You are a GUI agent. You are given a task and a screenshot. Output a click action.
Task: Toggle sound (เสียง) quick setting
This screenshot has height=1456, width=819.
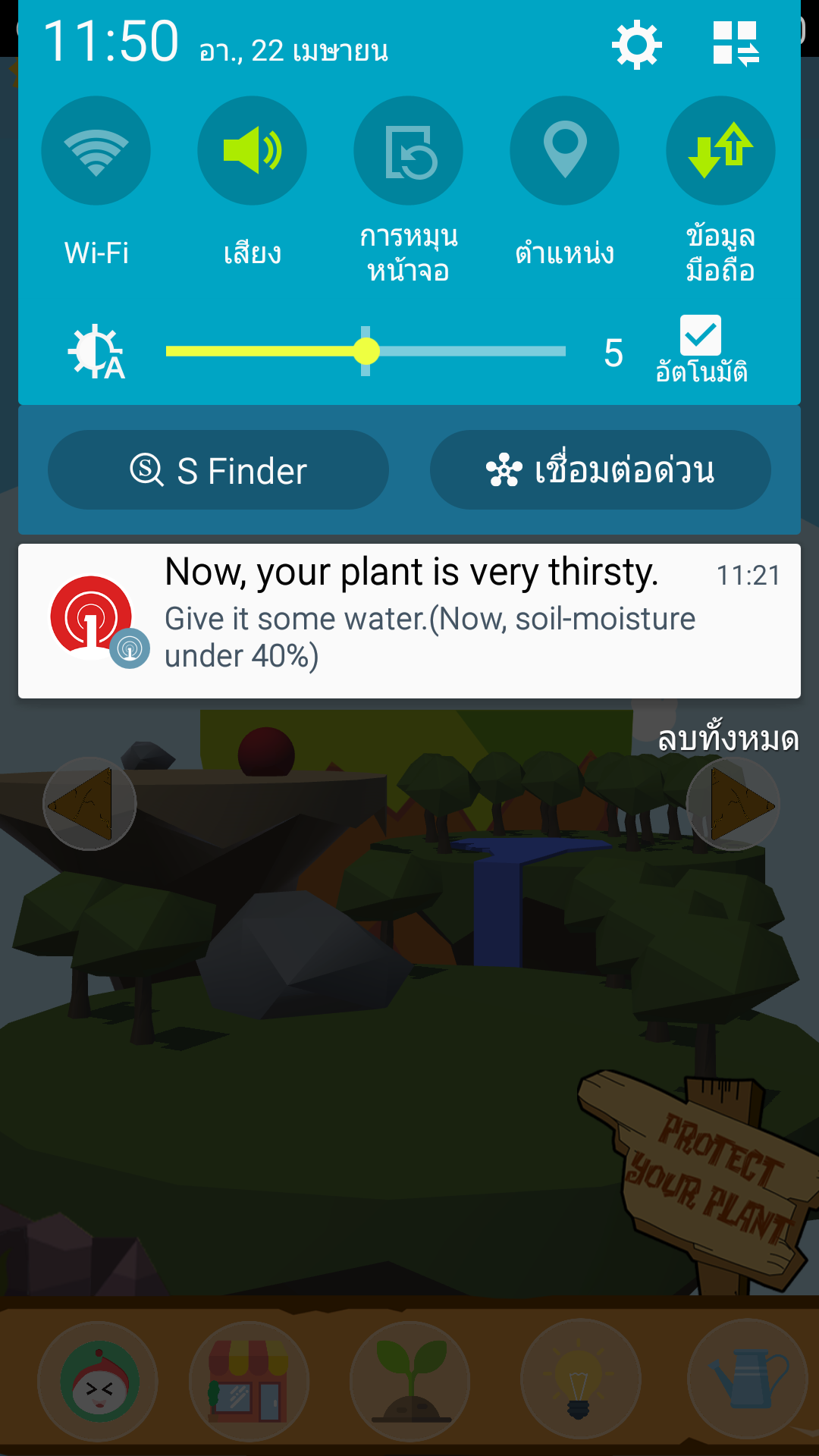point(253,151)
